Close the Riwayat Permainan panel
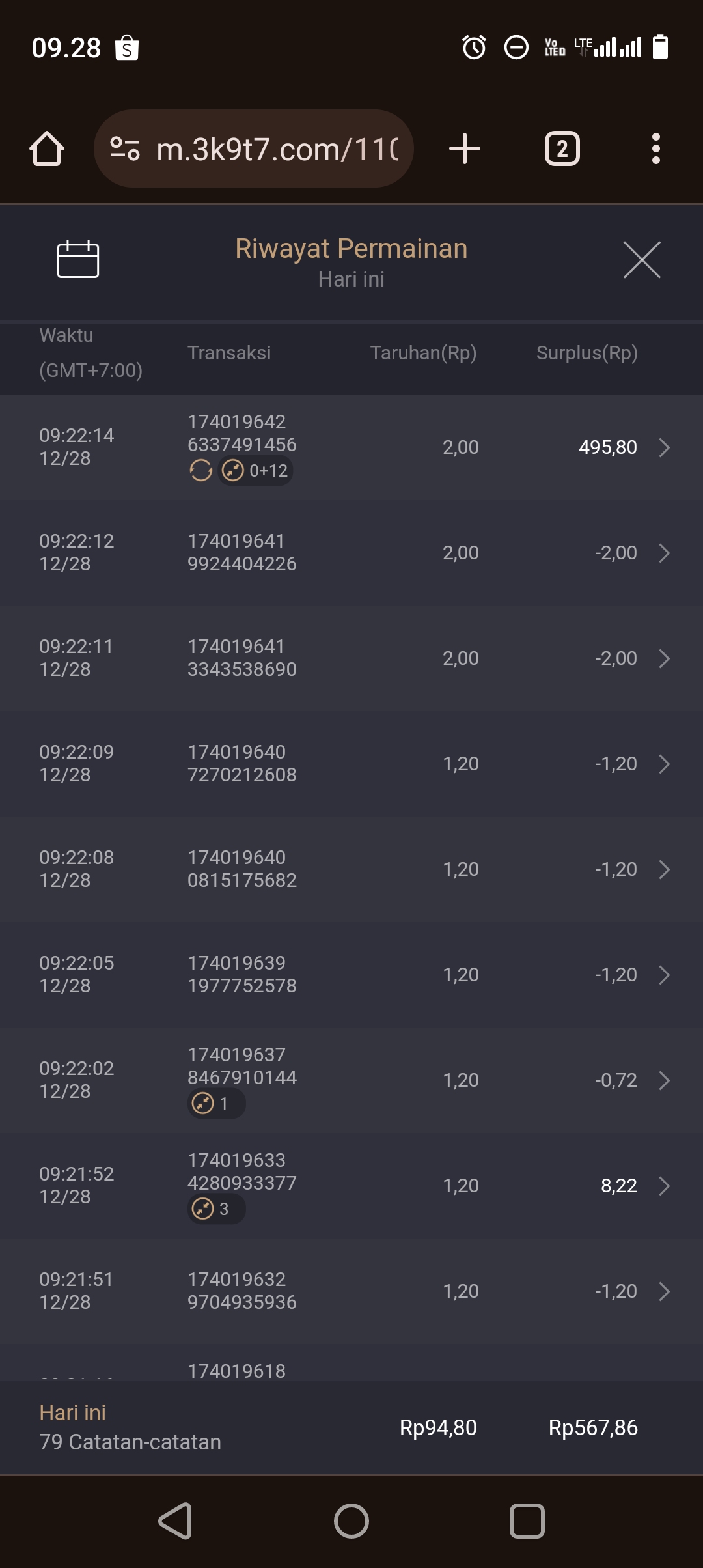The height and width of the screenshot is (1568, 703). [642, 260]
